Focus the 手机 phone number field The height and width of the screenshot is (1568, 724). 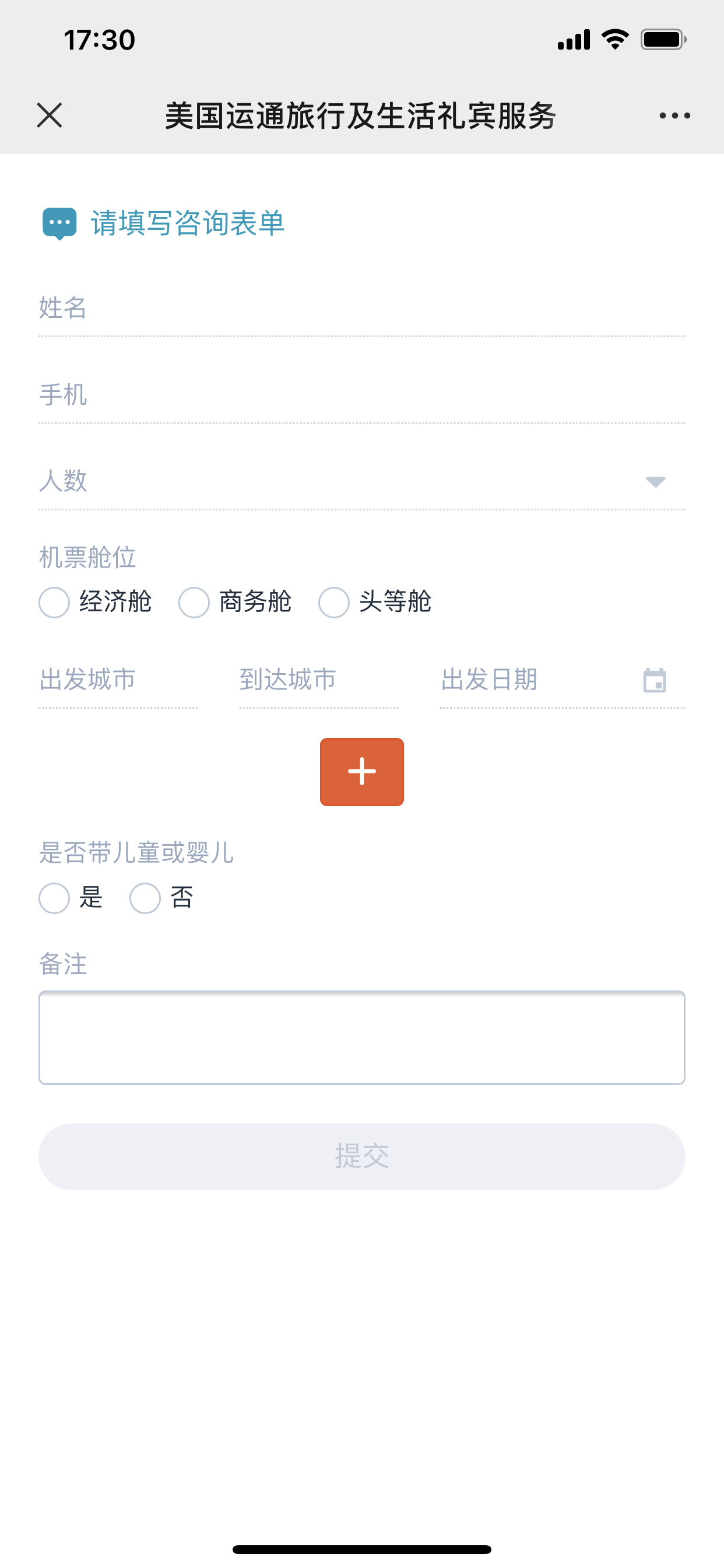click(x=361, y=395)
